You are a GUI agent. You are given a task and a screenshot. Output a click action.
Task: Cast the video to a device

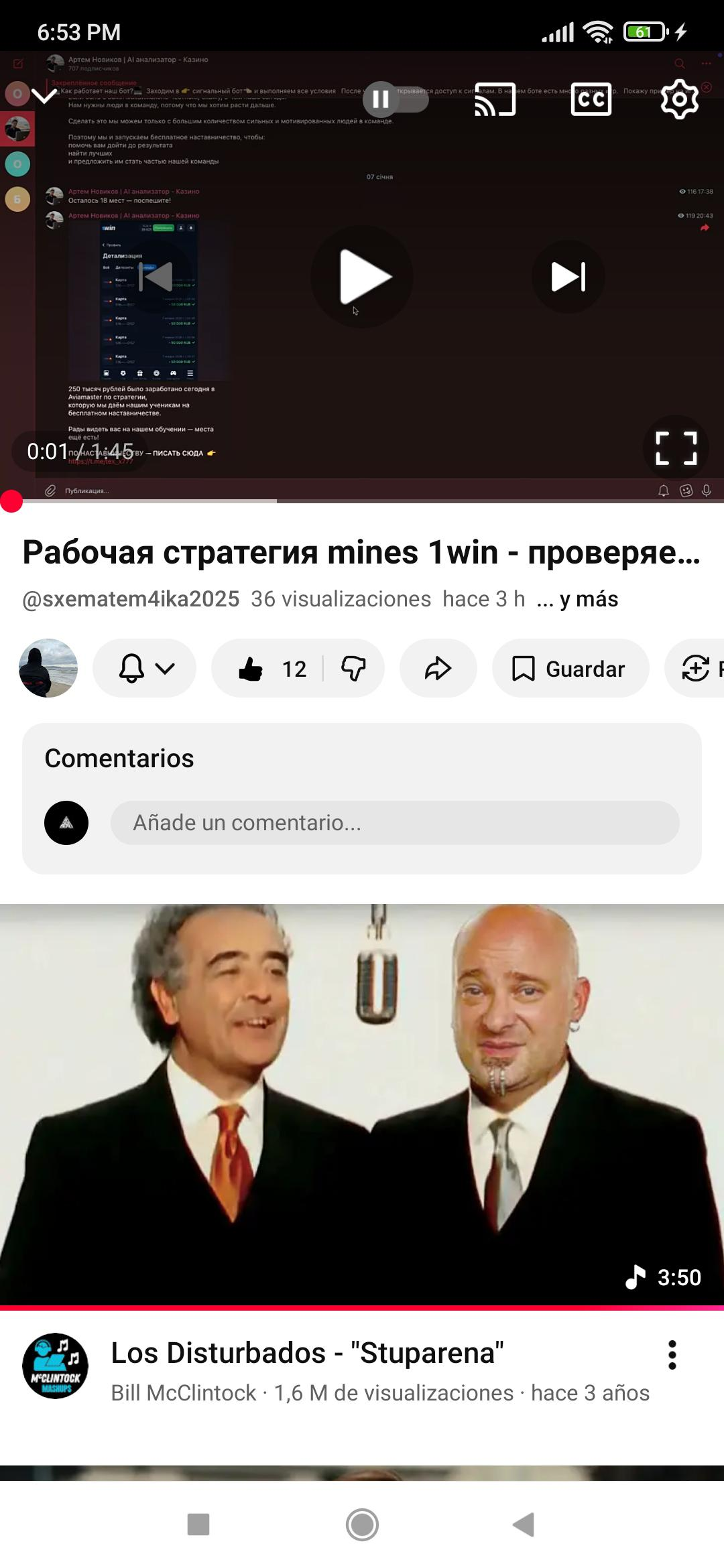(x=495, y=99)
